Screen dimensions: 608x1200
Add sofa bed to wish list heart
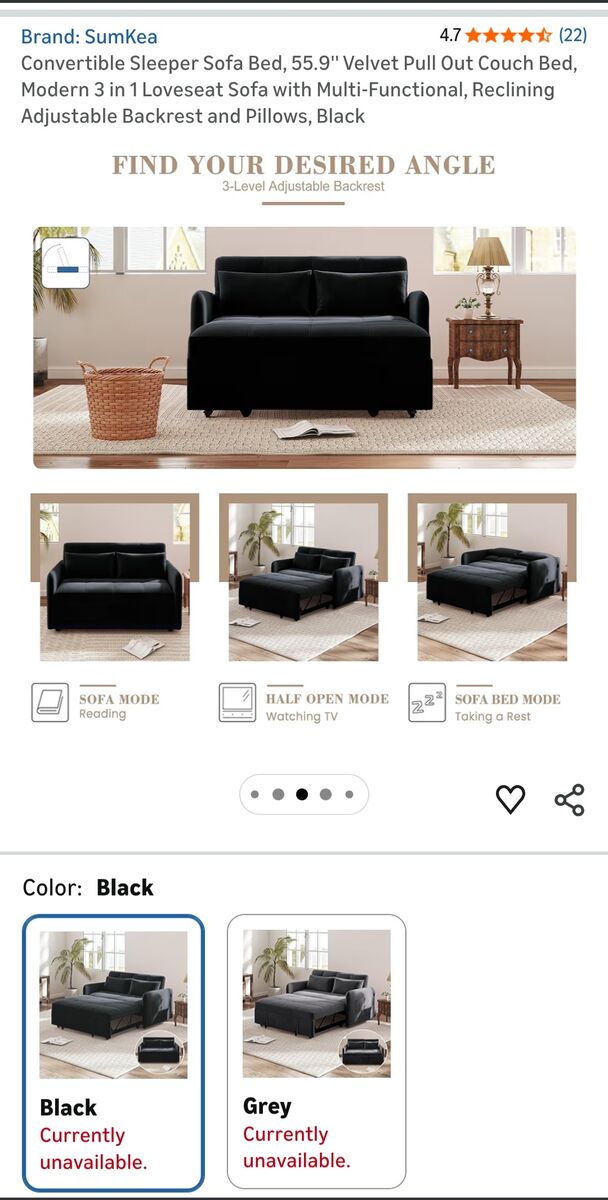[x=510, y=799]
